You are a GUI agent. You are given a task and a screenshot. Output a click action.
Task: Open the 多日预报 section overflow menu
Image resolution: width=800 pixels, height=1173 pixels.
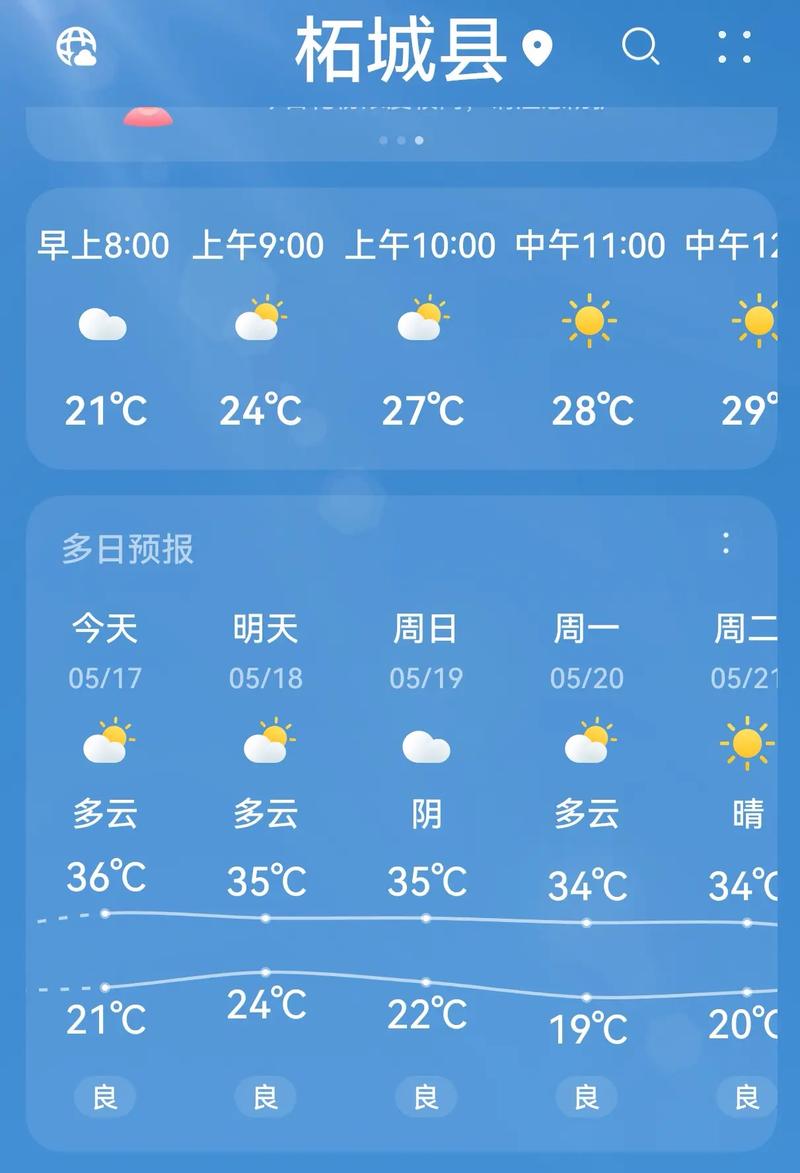point(724,541)
